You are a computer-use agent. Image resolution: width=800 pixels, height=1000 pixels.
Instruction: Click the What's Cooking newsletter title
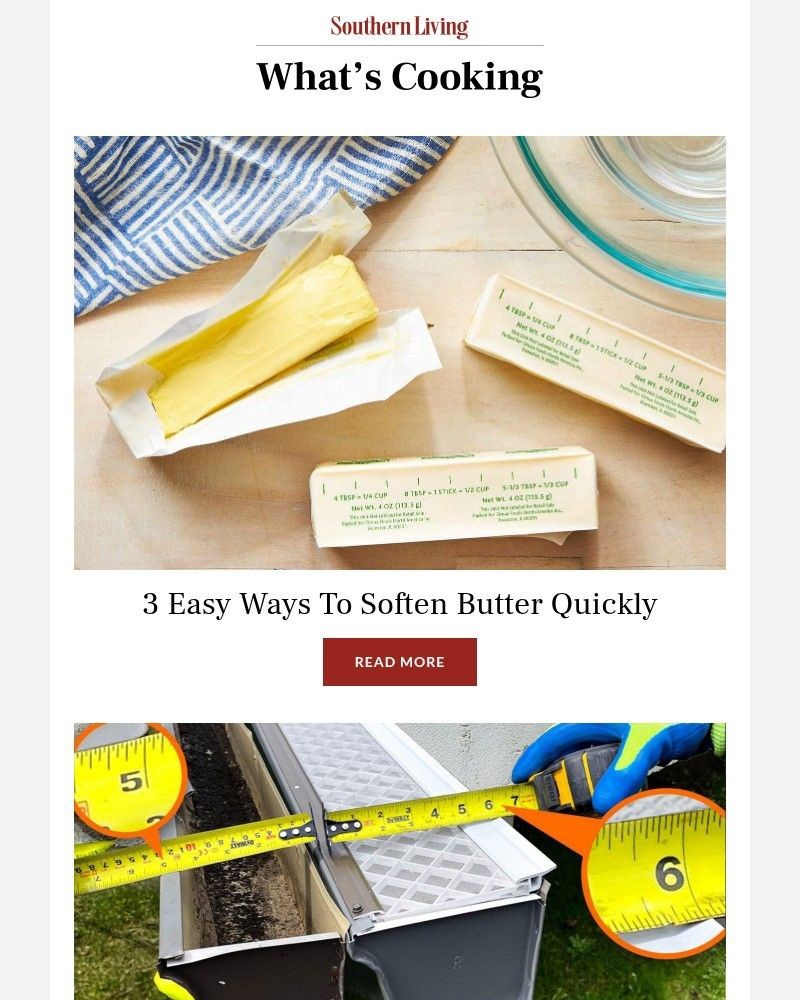(399, 77)
